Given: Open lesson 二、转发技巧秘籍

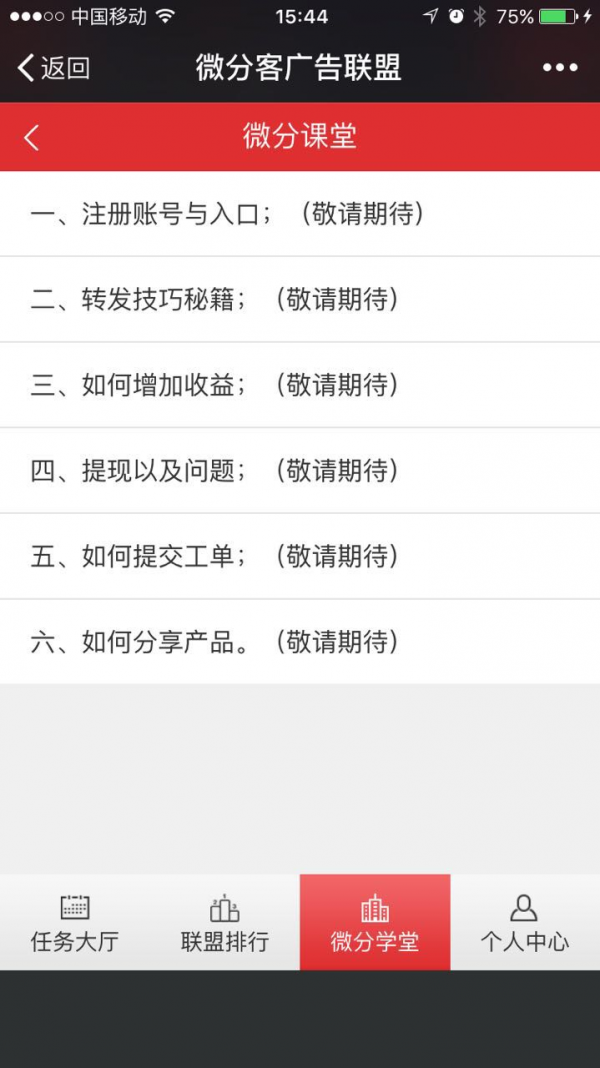Looking at the screenshot, I should tap(300, 300).
